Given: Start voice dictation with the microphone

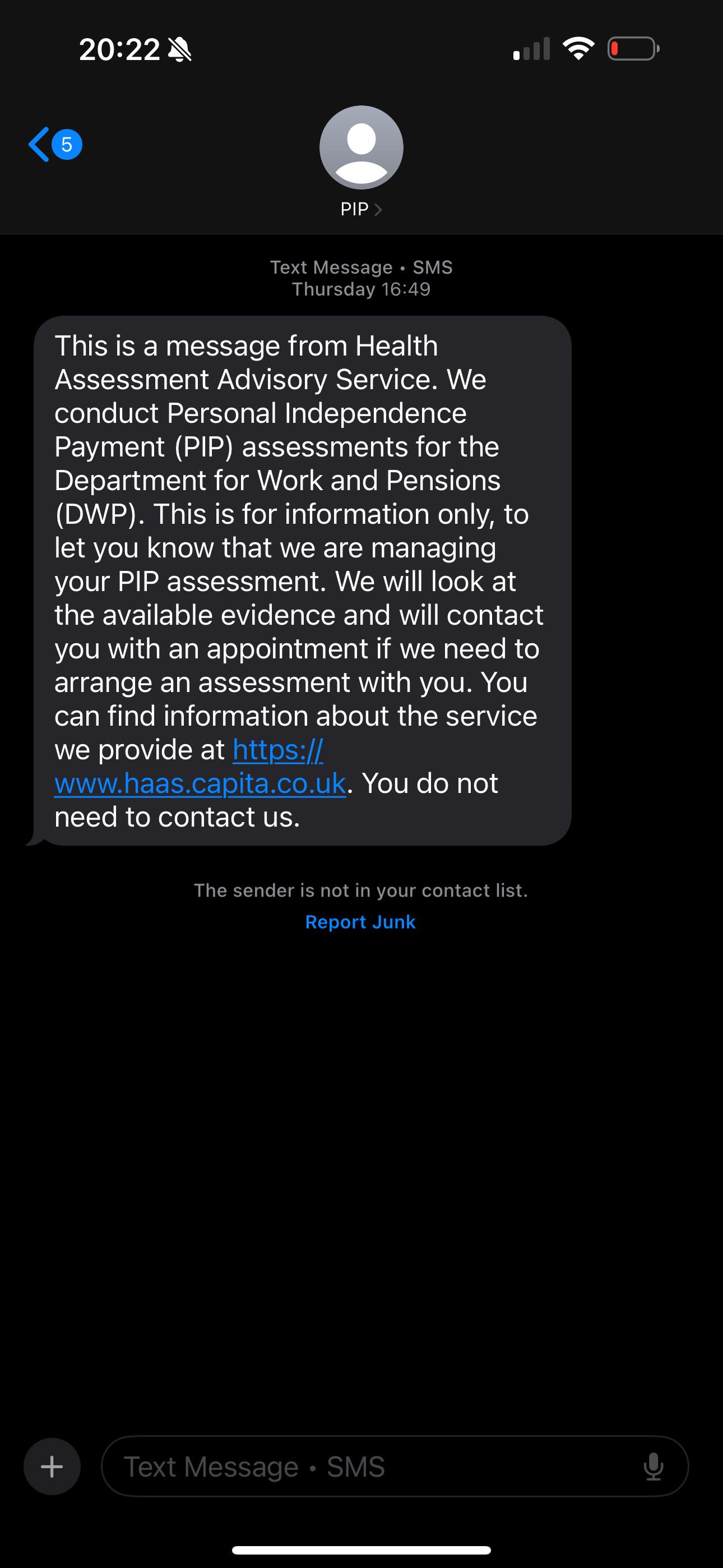Looking at the screenshot, I should click(653, 1466).
